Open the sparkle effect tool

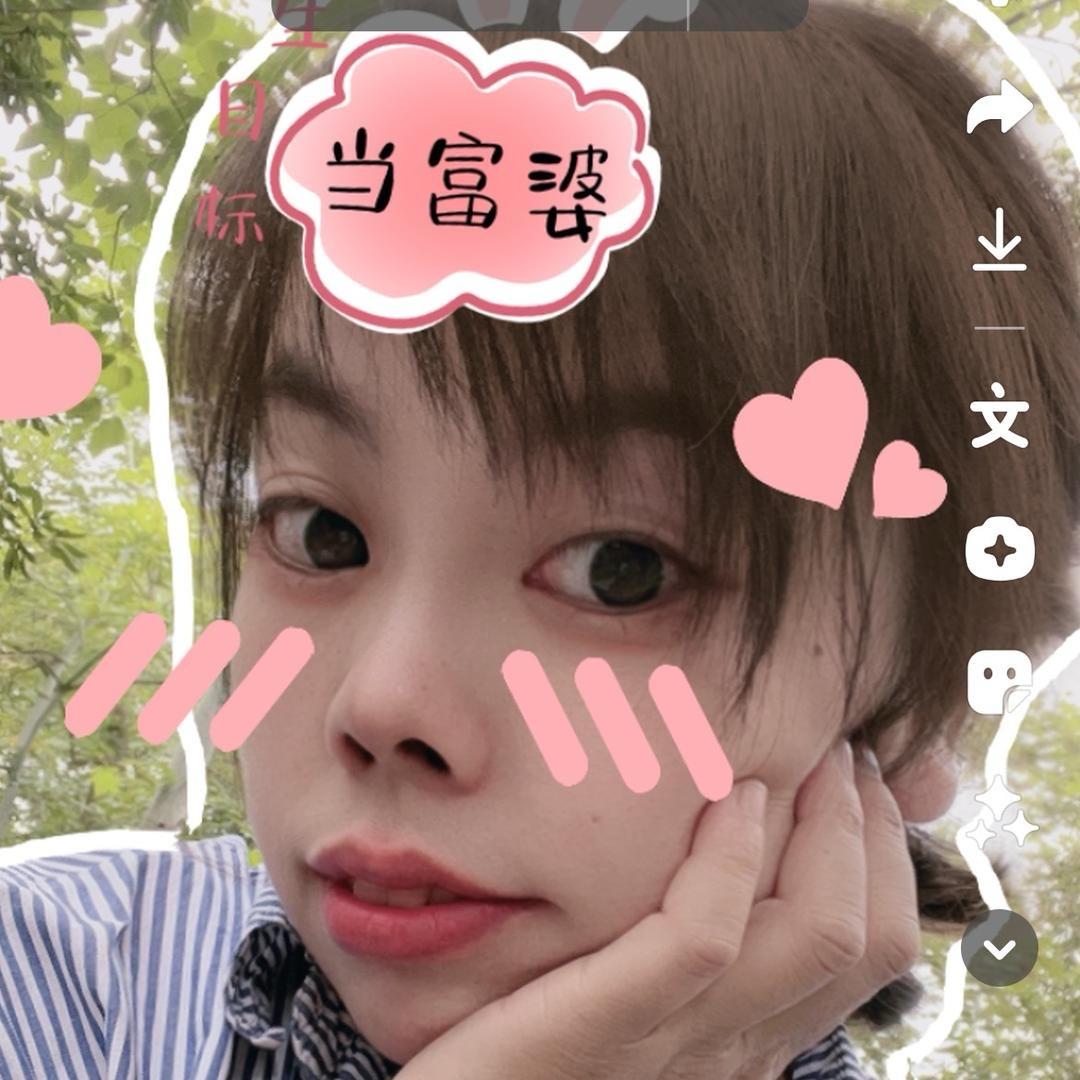[999, 549]
